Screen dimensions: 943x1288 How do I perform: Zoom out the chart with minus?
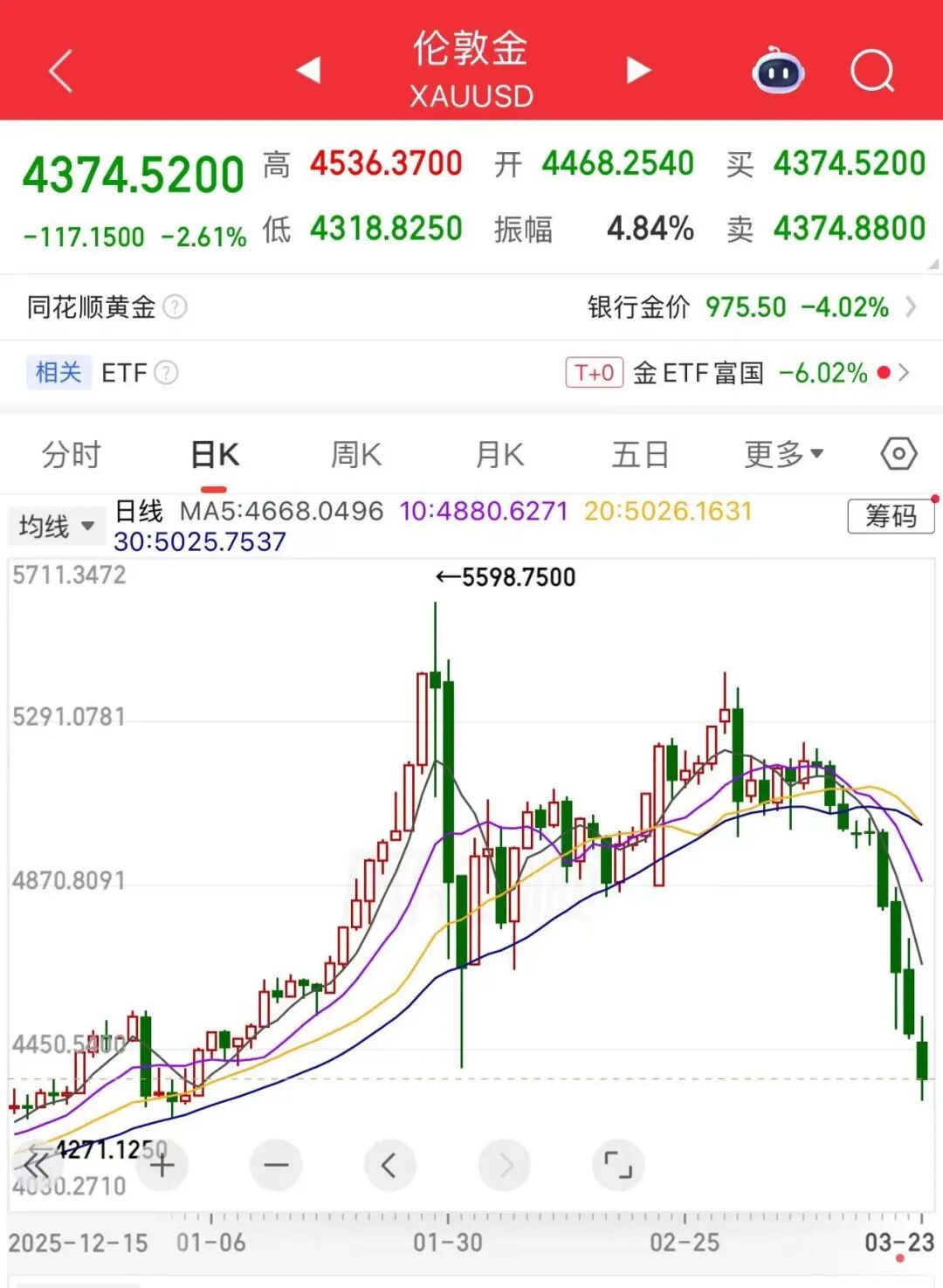(x=276, y=1165)
